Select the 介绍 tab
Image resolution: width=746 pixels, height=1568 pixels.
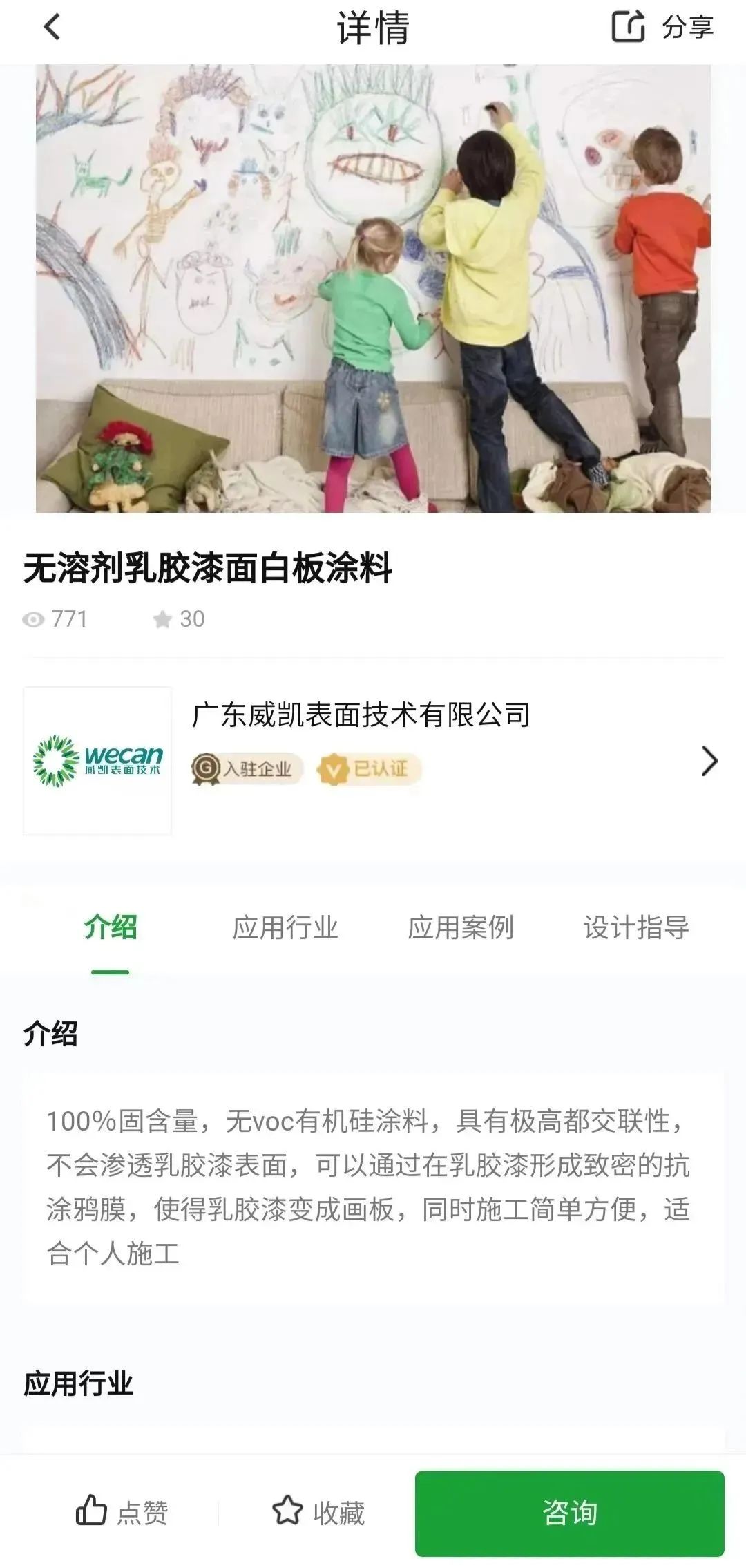(x=111, y=927)
